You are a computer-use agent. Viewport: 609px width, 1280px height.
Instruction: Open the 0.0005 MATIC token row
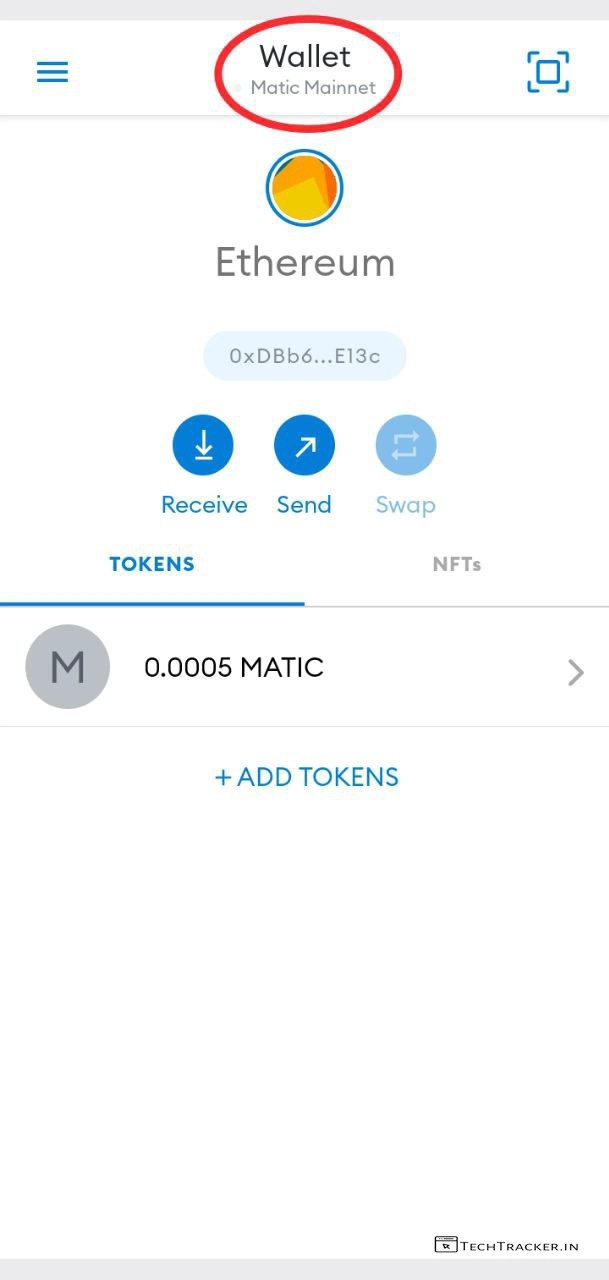click(x=304, y=668)
